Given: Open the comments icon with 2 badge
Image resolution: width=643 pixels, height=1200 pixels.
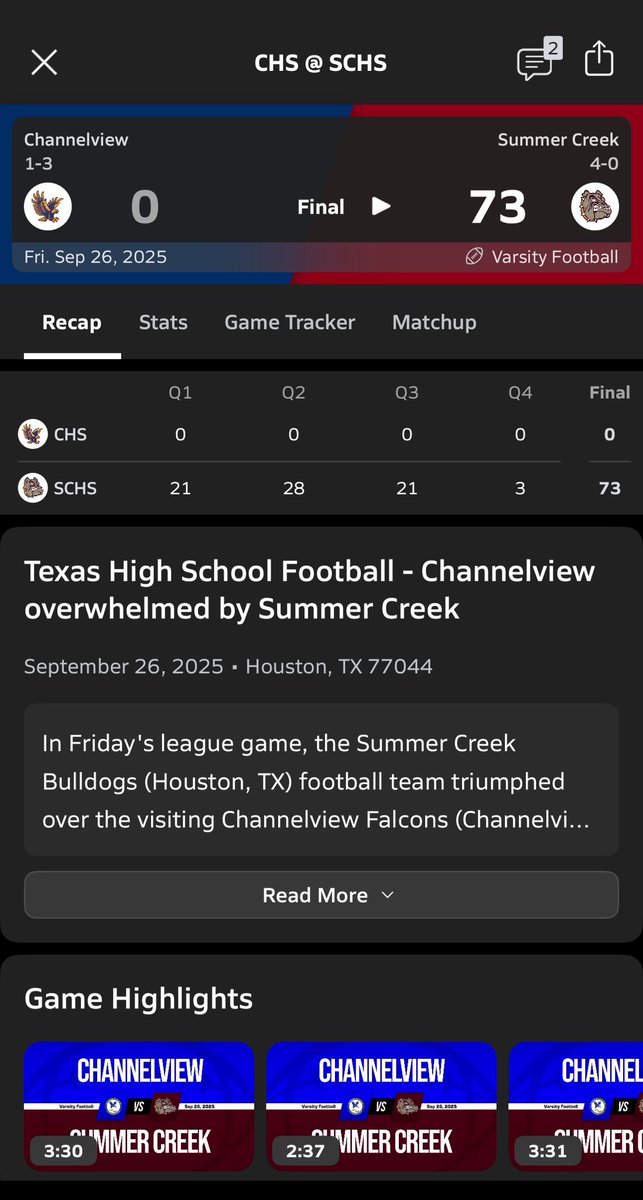Looking at the screenshot, I should click(x=537, y=62).
